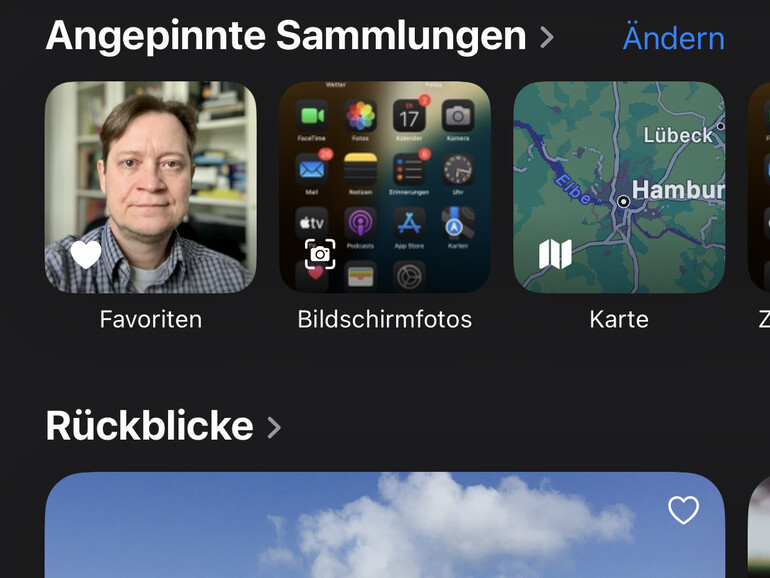Open the Favoriten collection
The image size is (770, 578).
click(150, 187)
